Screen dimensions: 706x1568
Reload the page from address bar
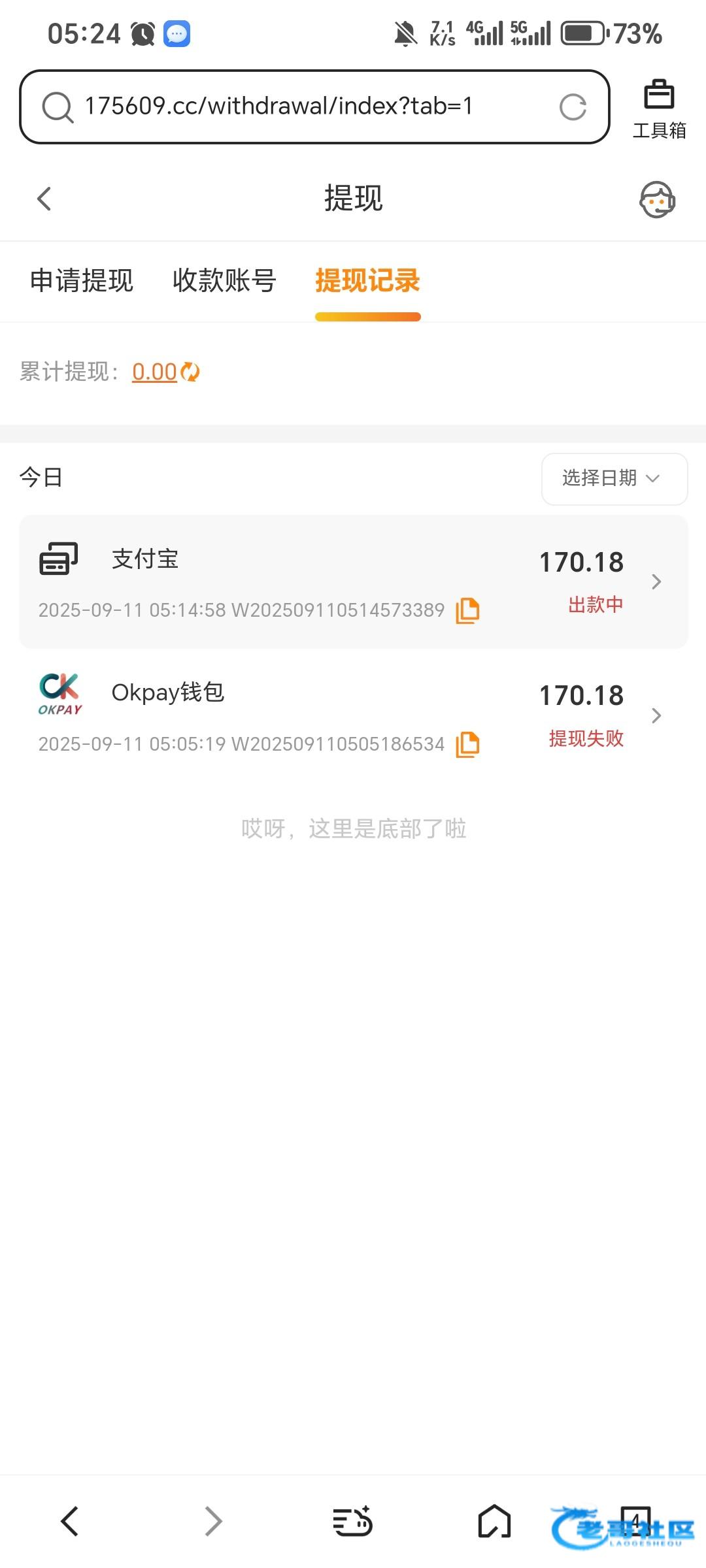573,107
